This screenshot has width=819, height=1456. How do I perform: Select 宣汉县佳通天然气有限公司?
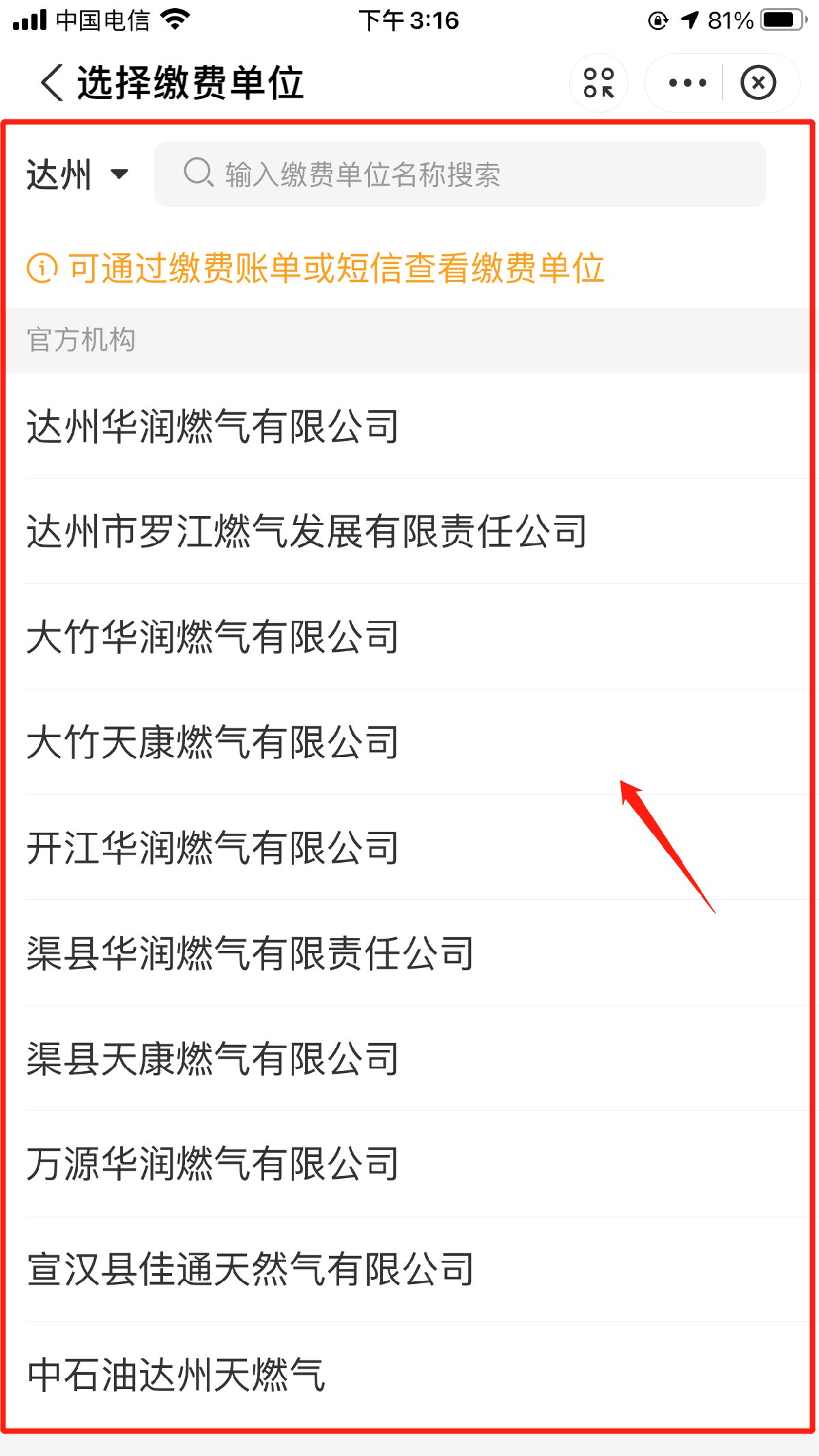pyautogui.click(x=250, y=1269)
